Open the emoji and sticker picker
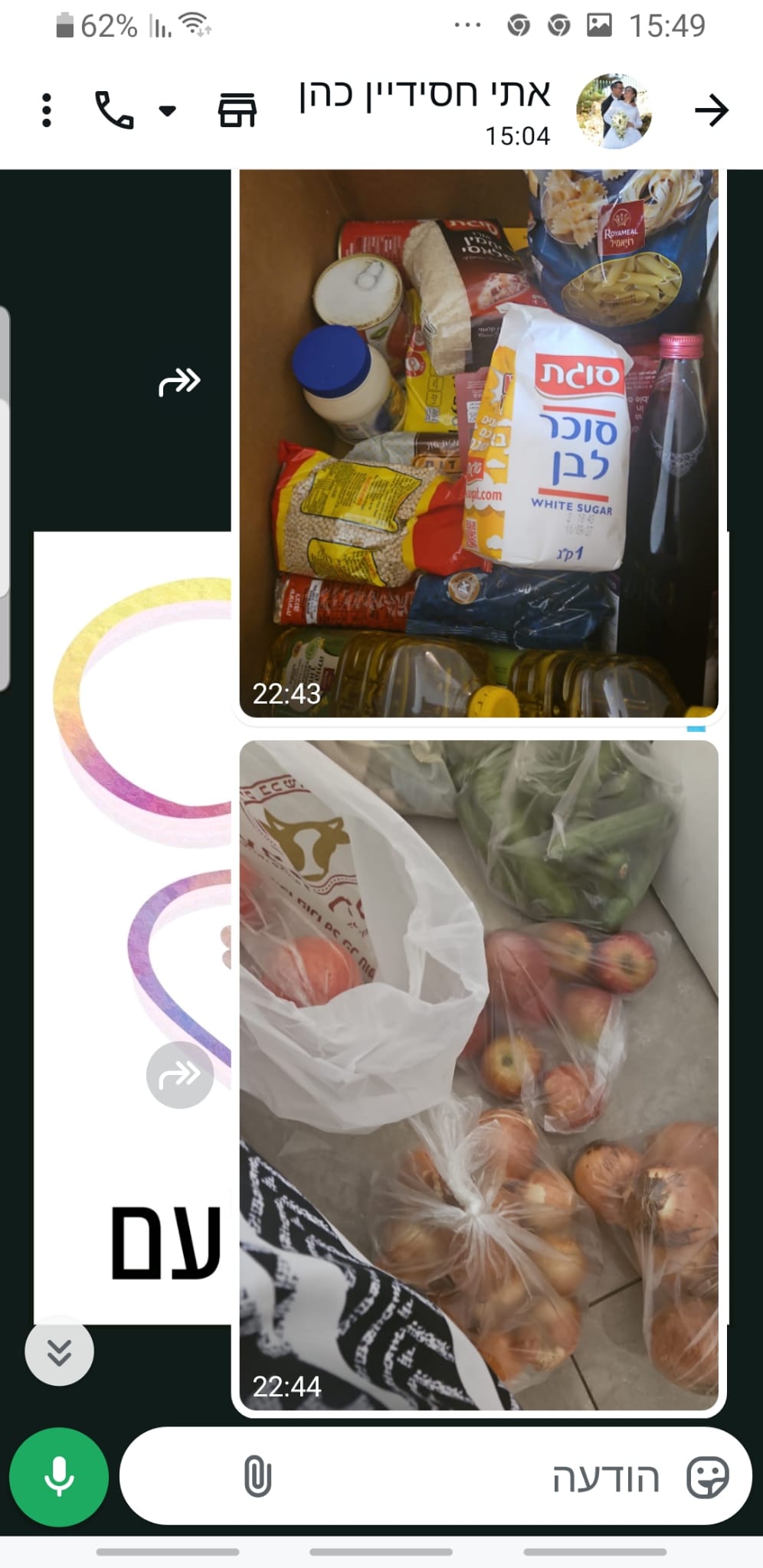 (707, 1477)
